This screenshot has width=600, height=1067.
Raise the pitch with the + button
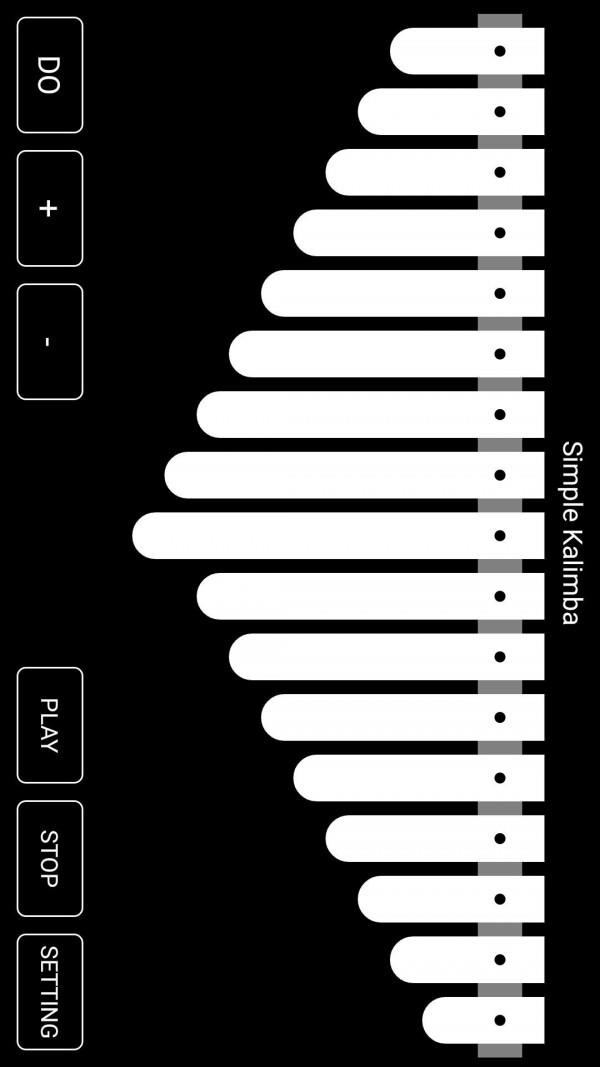click(x=50, y=208)
